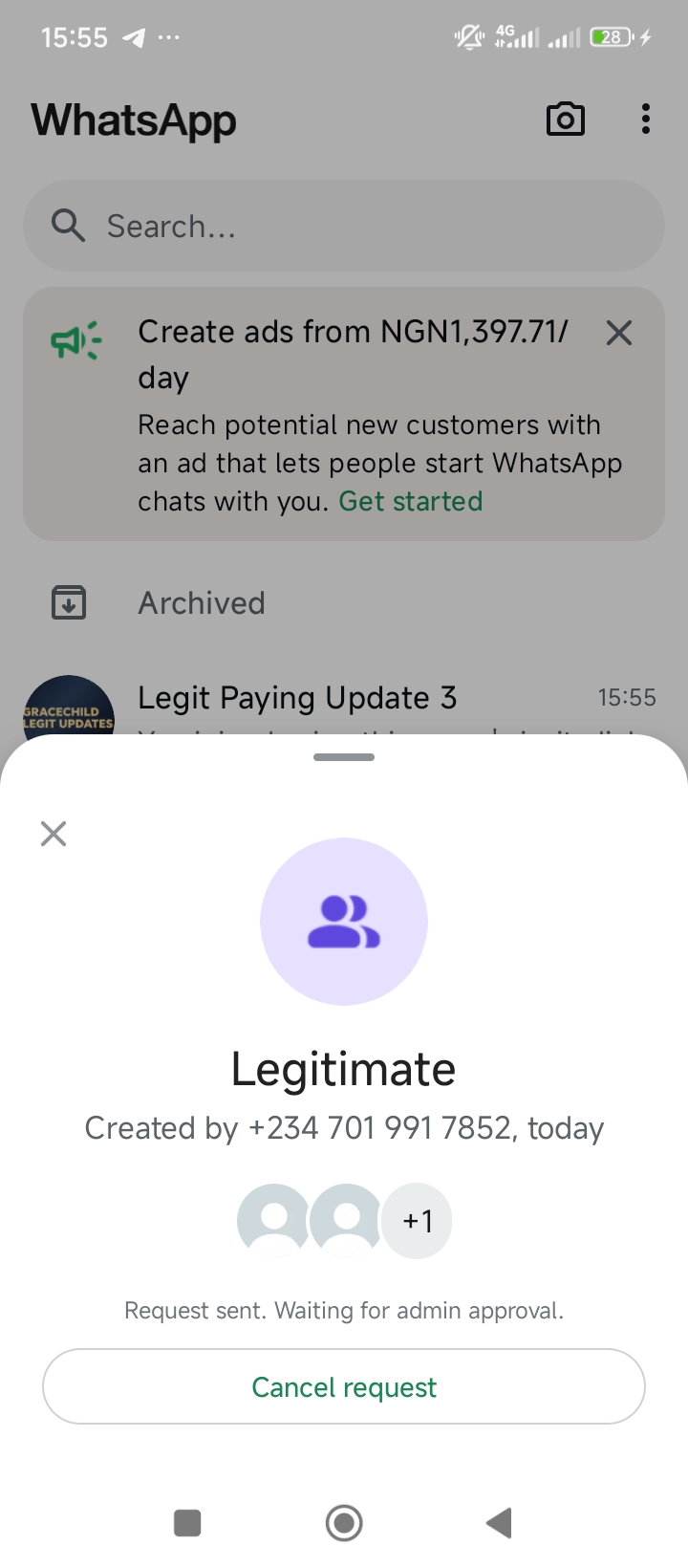Go back using the system back button
688x1568 pixels.
499,1523
